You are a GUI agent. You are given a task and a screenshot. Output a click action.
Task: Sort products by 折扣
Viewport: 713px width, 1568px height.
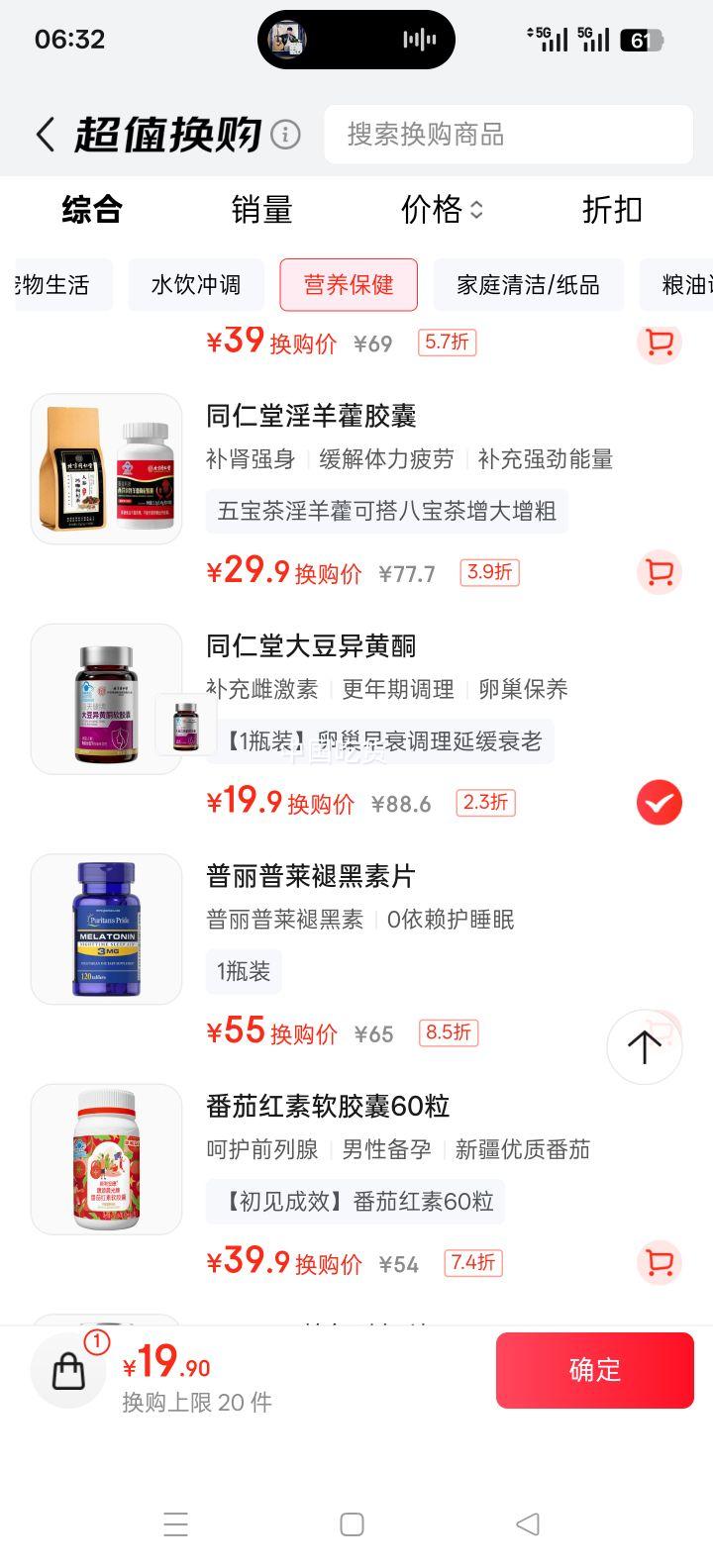pyautogui.click(x=612, y=210)
